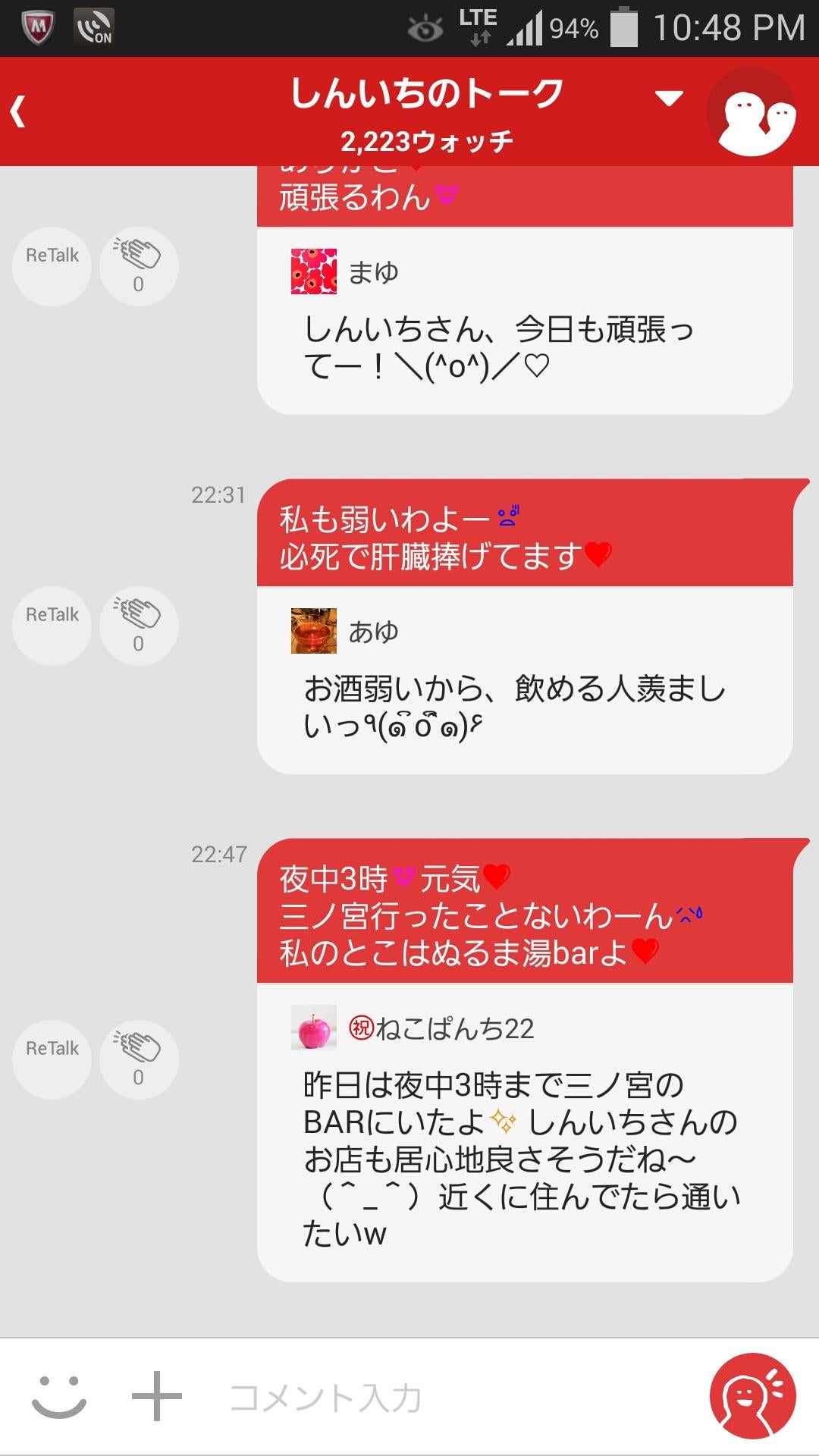Tap the battery indicator in status bar

tap(623, 27)
